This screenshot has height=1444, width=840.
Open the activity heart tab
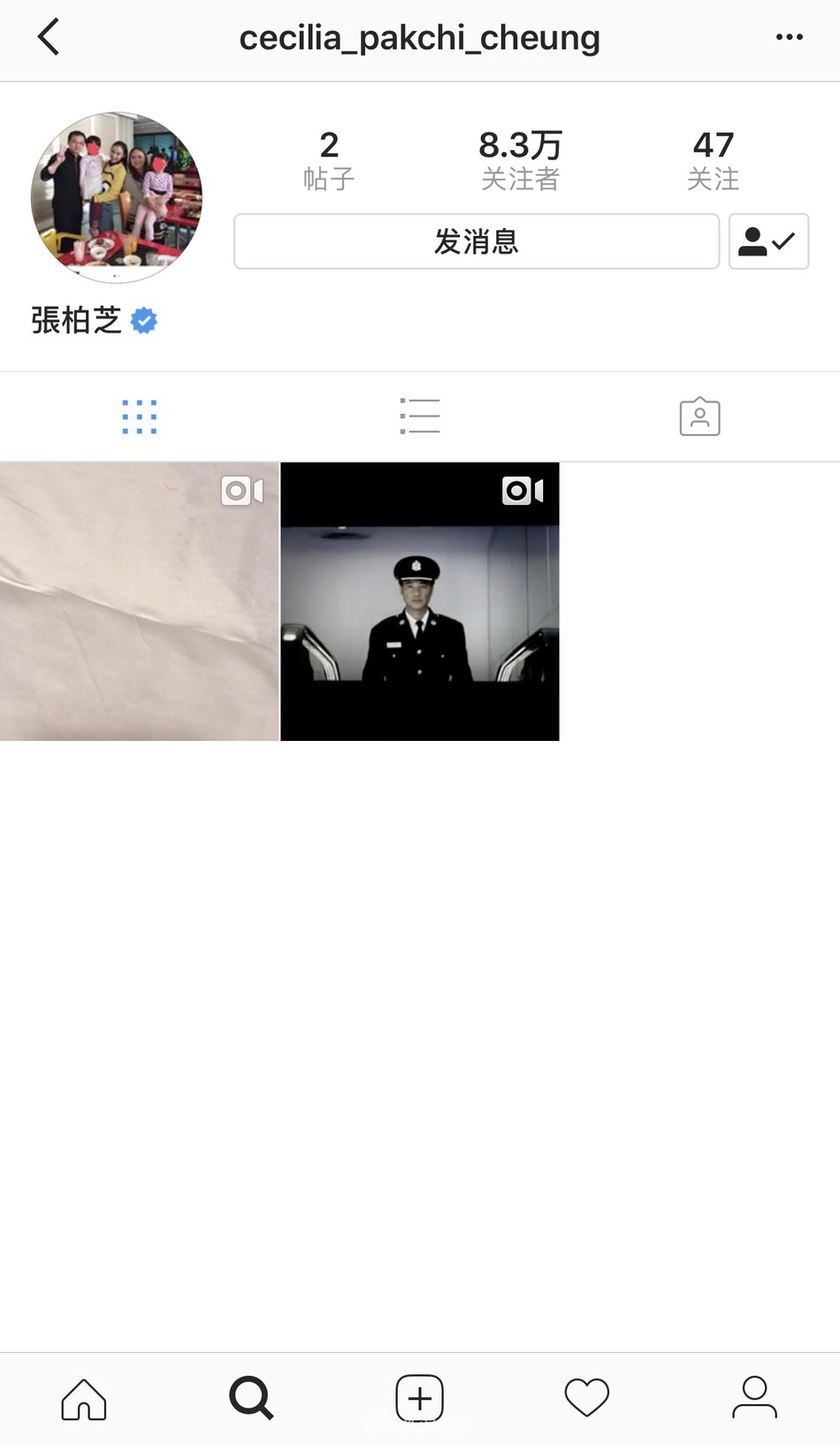point(587,1399)
